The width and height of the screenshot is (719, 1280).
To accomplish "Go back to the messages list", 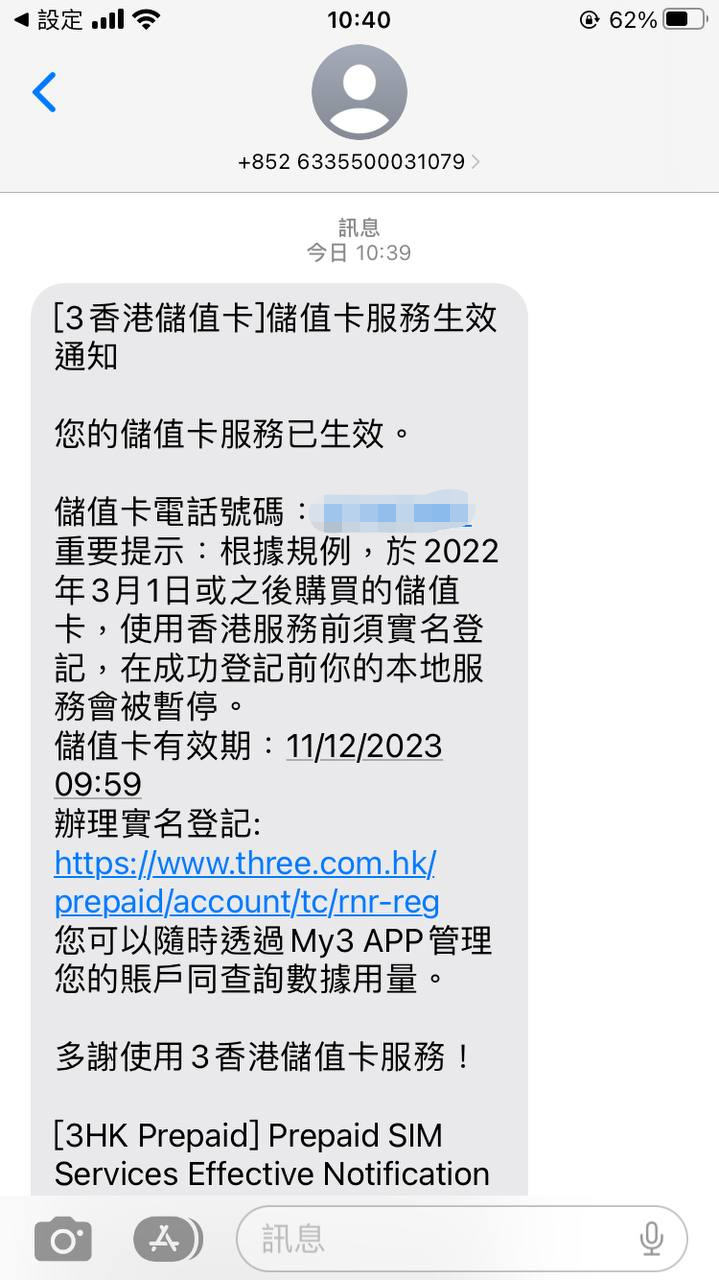I will [44, 92].
